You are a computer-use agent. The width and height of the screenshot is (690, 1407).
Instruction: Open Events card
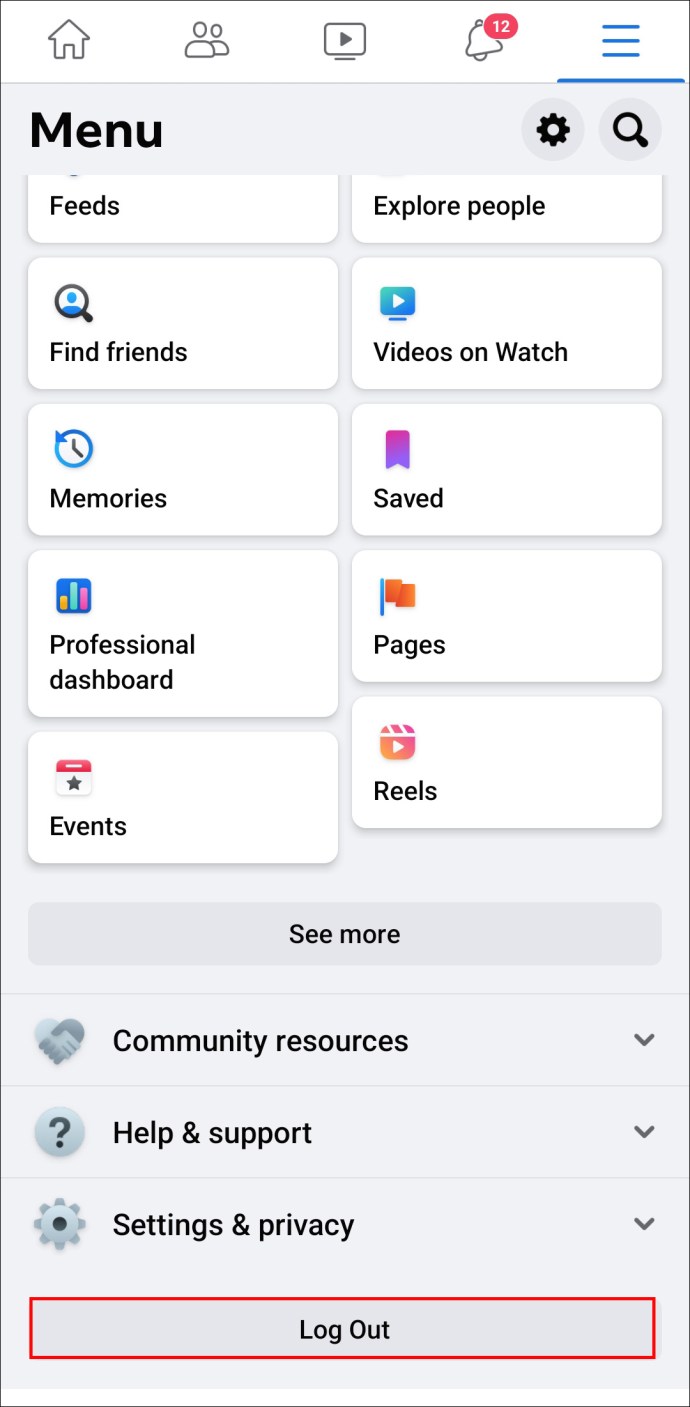tap(183, 797)
